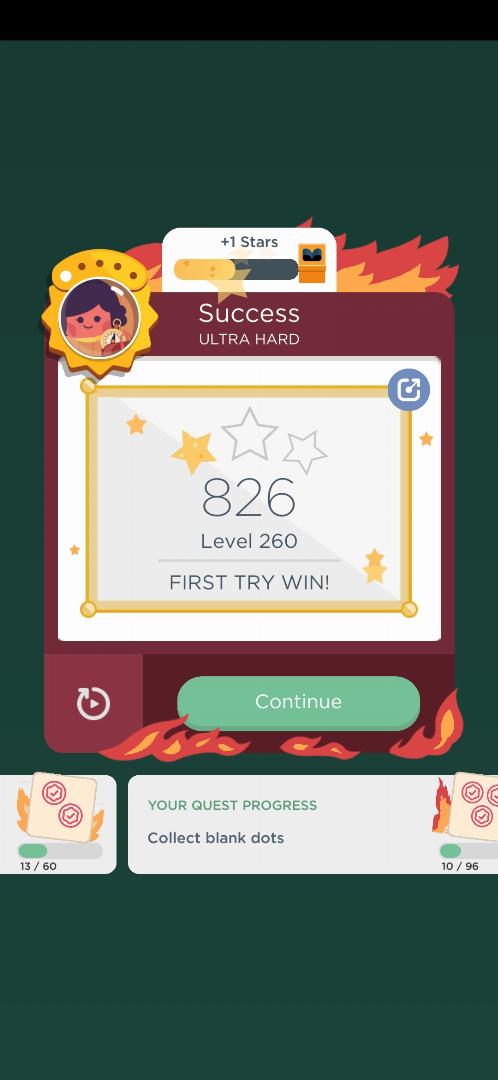
Task: Open the star reward chest progress
Action: [x=249, y=260]
